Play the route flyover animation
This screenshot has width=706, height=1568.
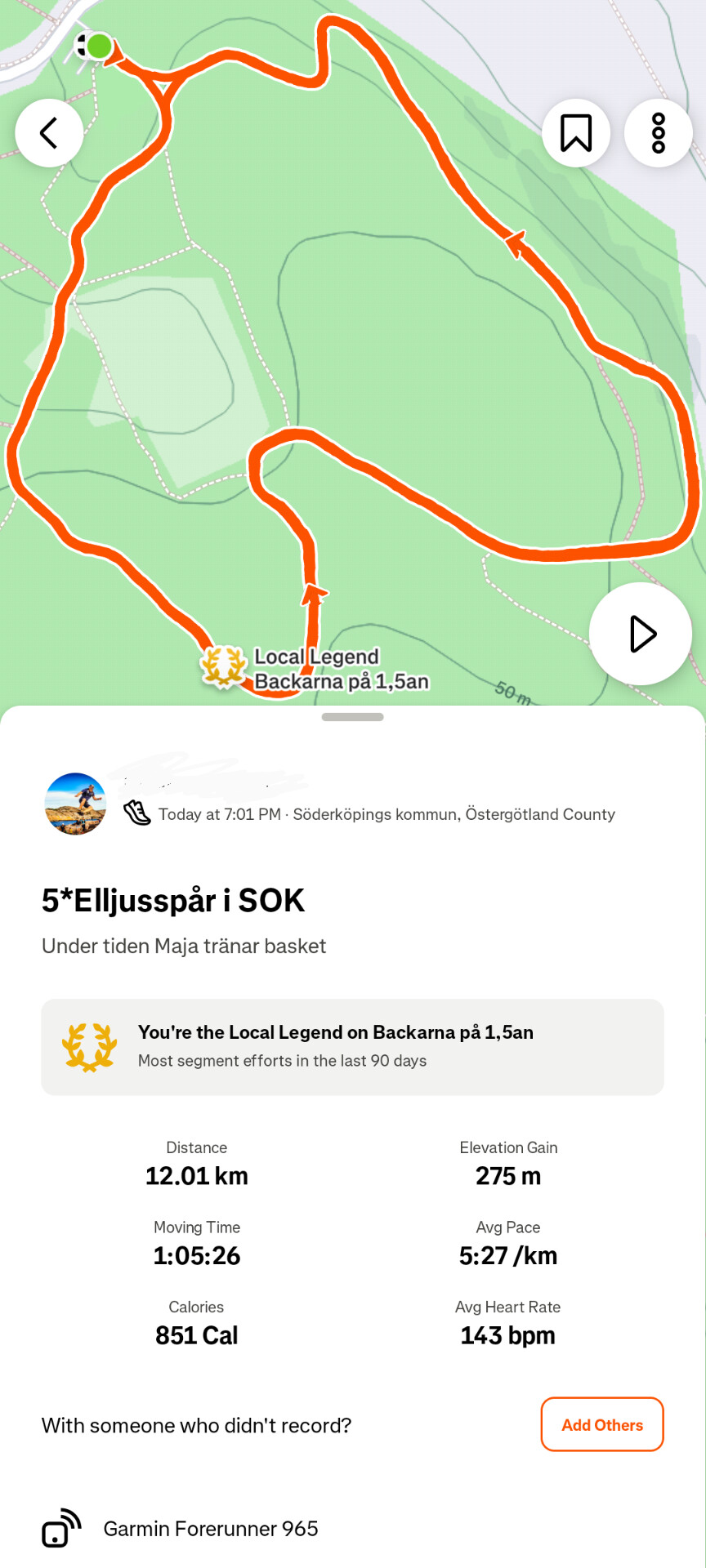[x=641, y=634]
